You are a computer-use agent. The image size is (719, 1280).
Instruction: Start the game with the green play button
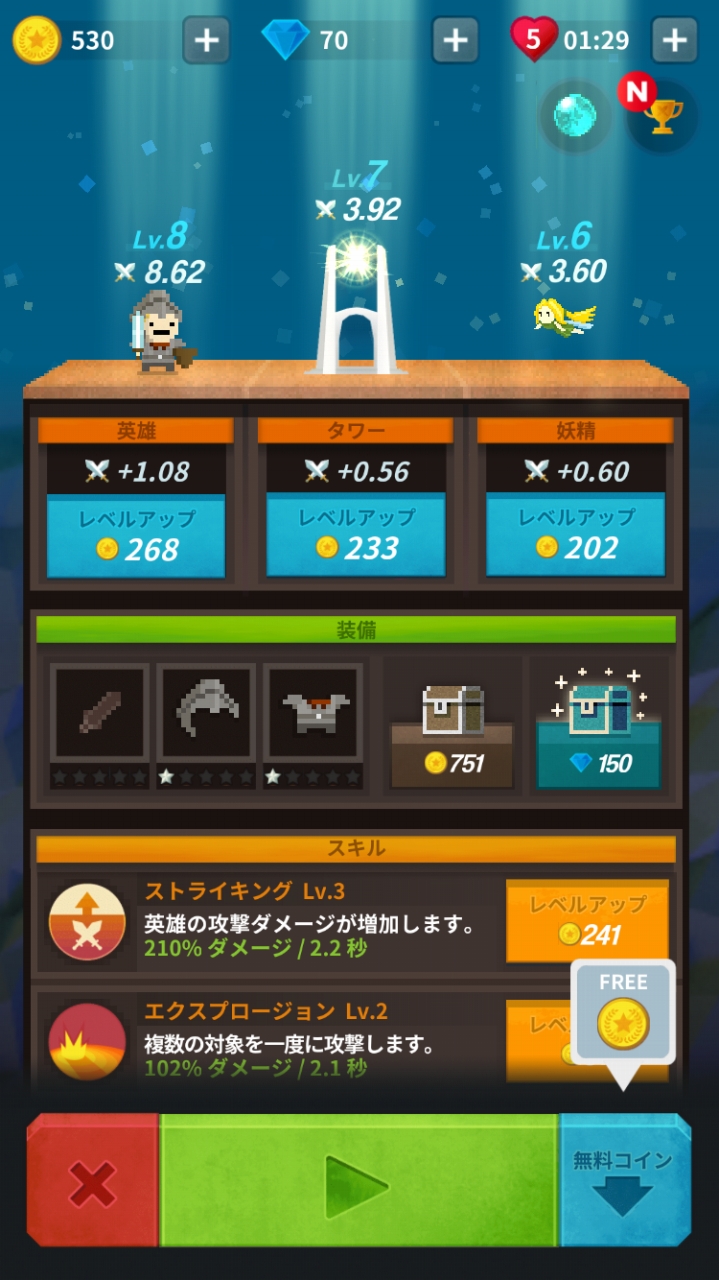358,1182
